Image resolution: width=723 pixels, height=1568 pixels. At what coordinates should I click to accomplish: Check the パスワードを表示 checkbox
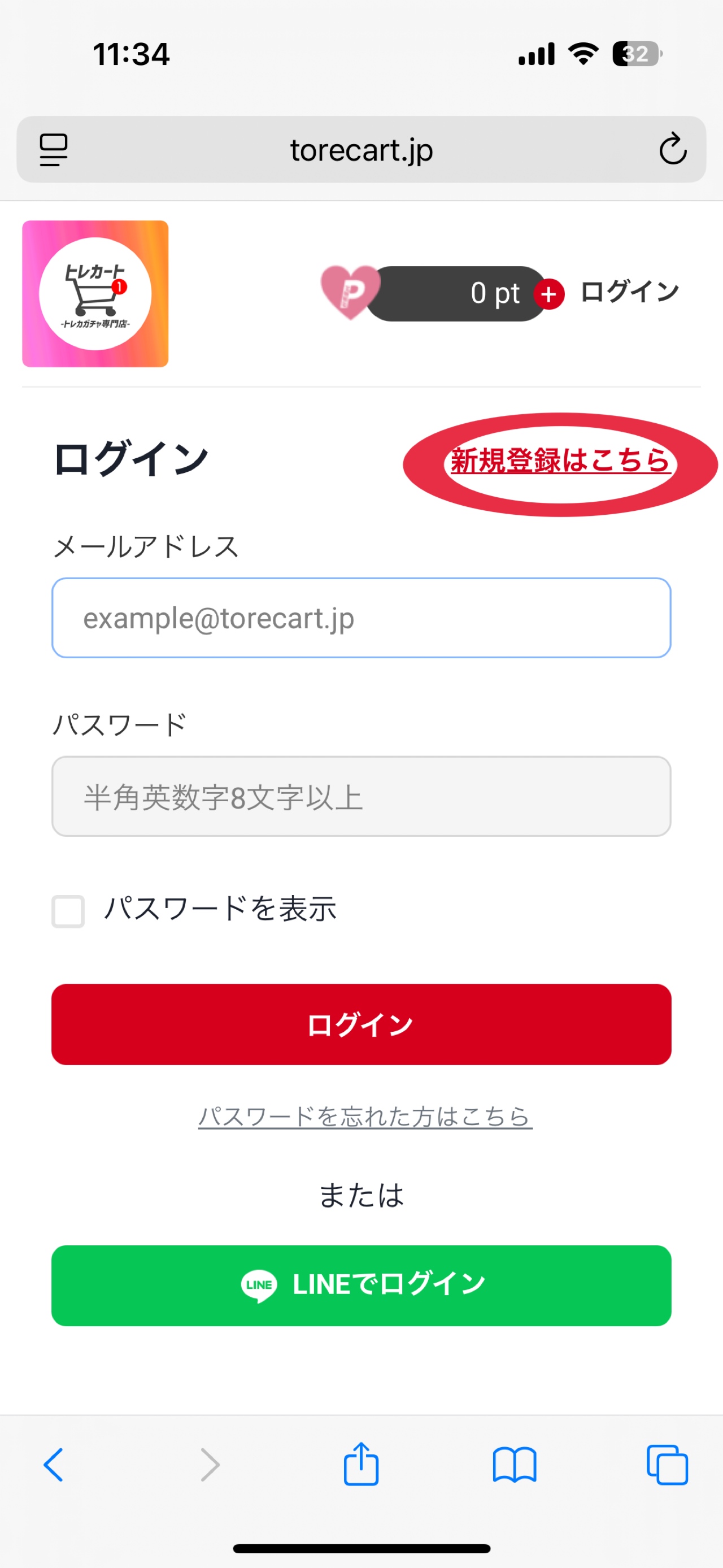[68, 911]
